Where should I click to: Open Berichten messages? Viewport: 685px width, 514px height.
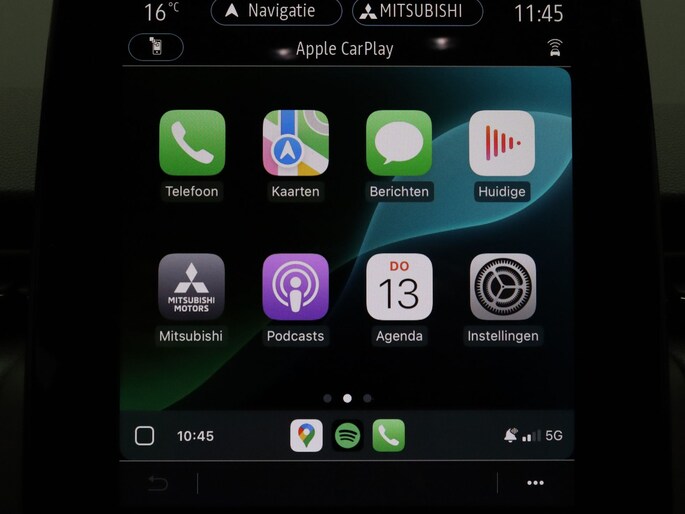(399, 143)
